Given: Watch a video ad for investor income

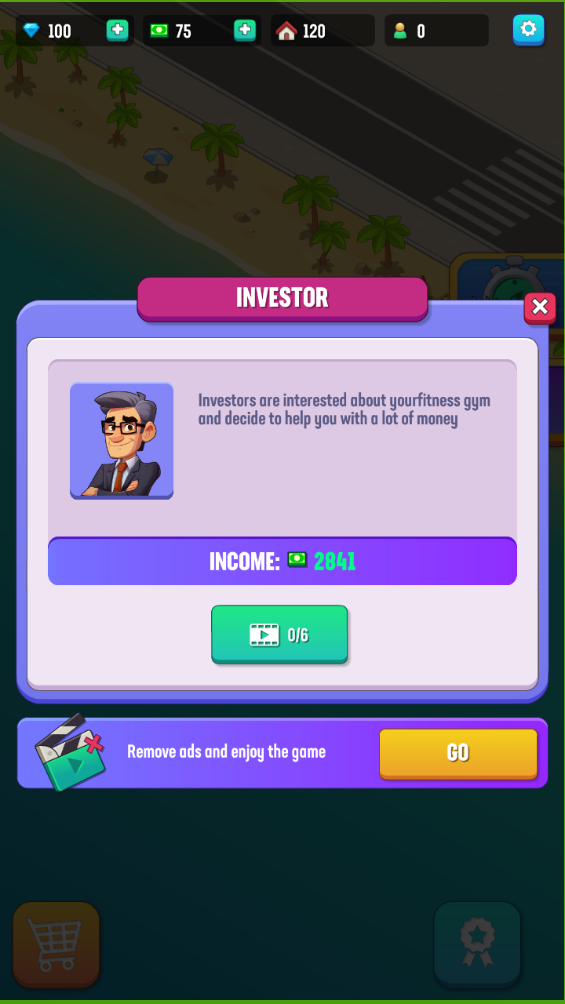Looking at the screenshot, I should 279,635.
